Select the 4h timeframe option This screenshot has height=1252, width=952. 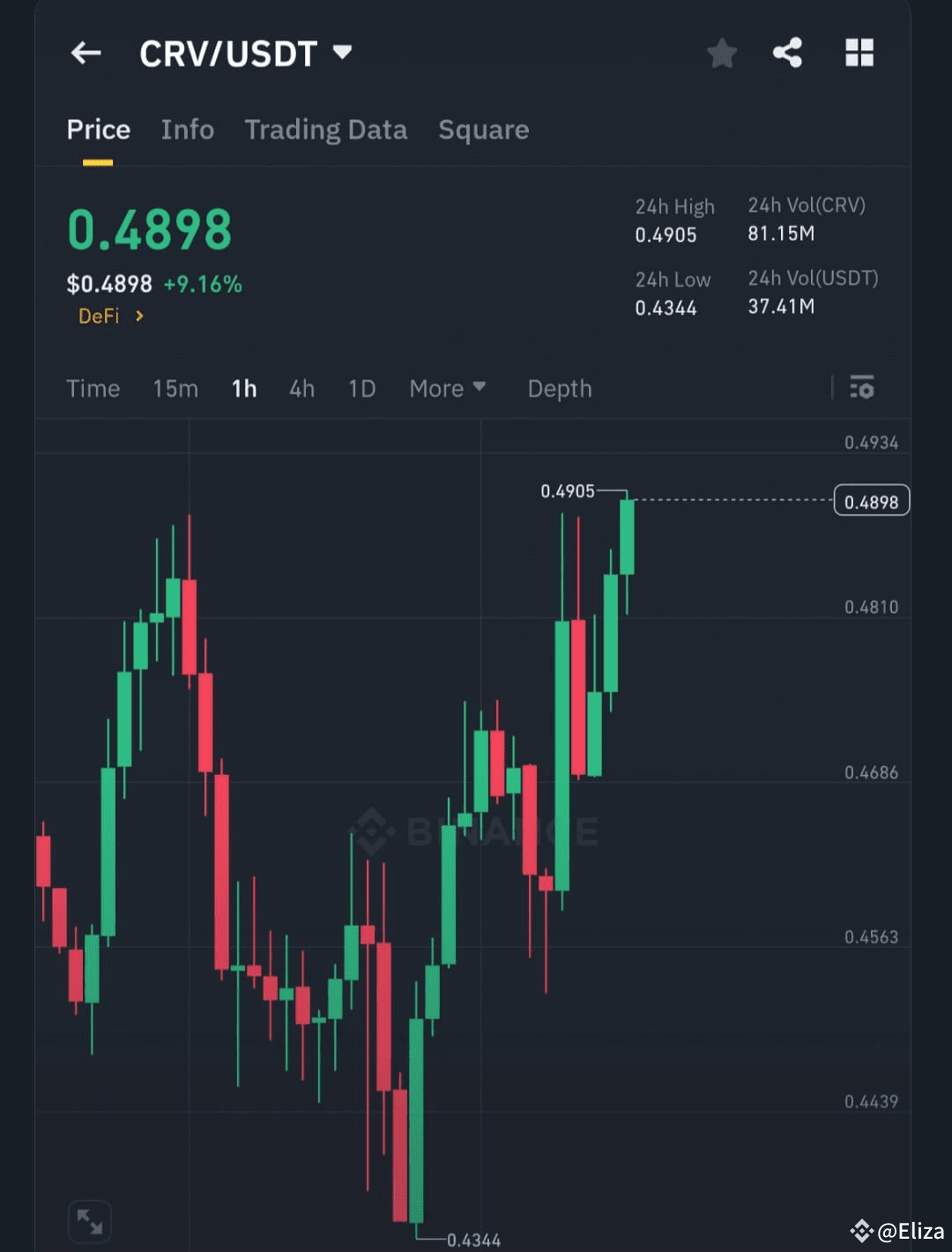[x=301, y=388]
